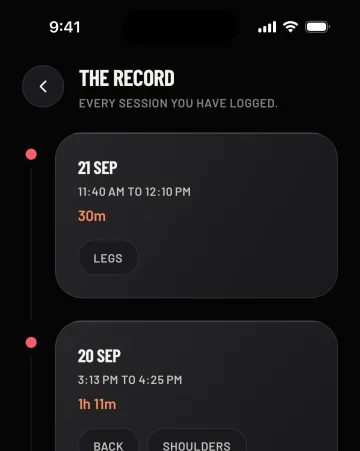The image size is (360, 451).
Task: Select the BACK muscle chip
Action: (x=108, y=441)
